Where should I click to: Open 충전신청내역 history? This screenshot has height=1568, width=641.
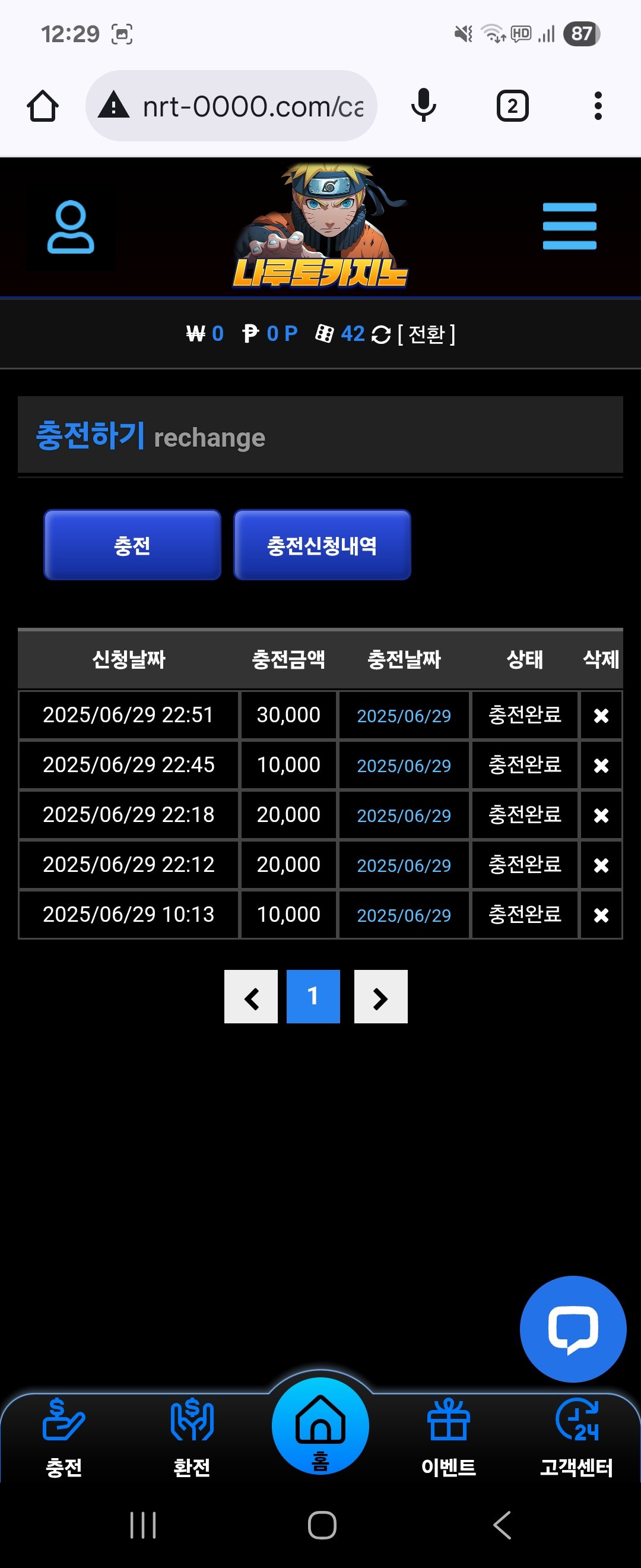[x=322, y=545]
